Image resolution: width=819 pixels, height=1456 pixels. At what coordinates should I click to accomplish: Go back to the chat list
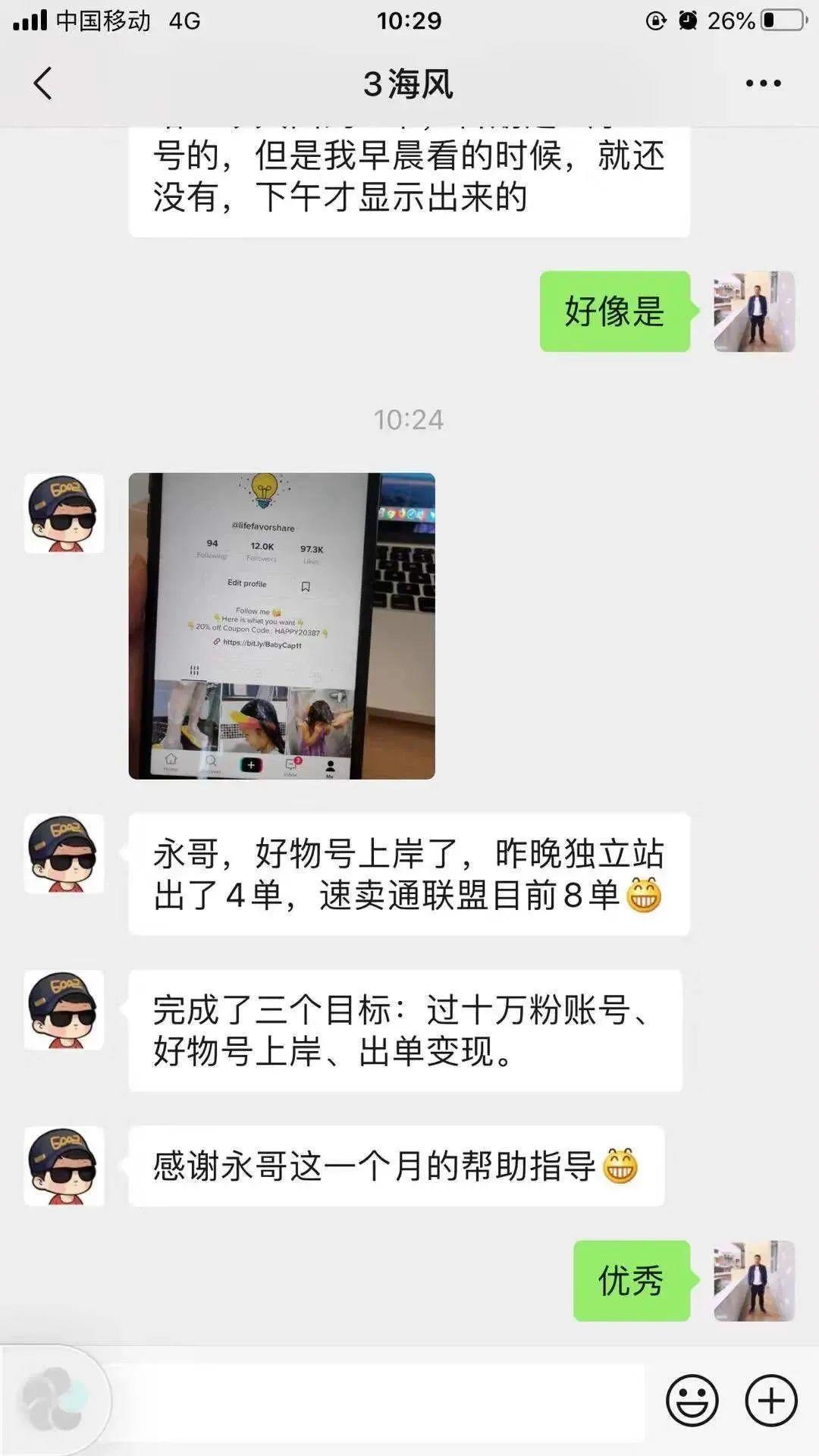(x=43, y=83)
